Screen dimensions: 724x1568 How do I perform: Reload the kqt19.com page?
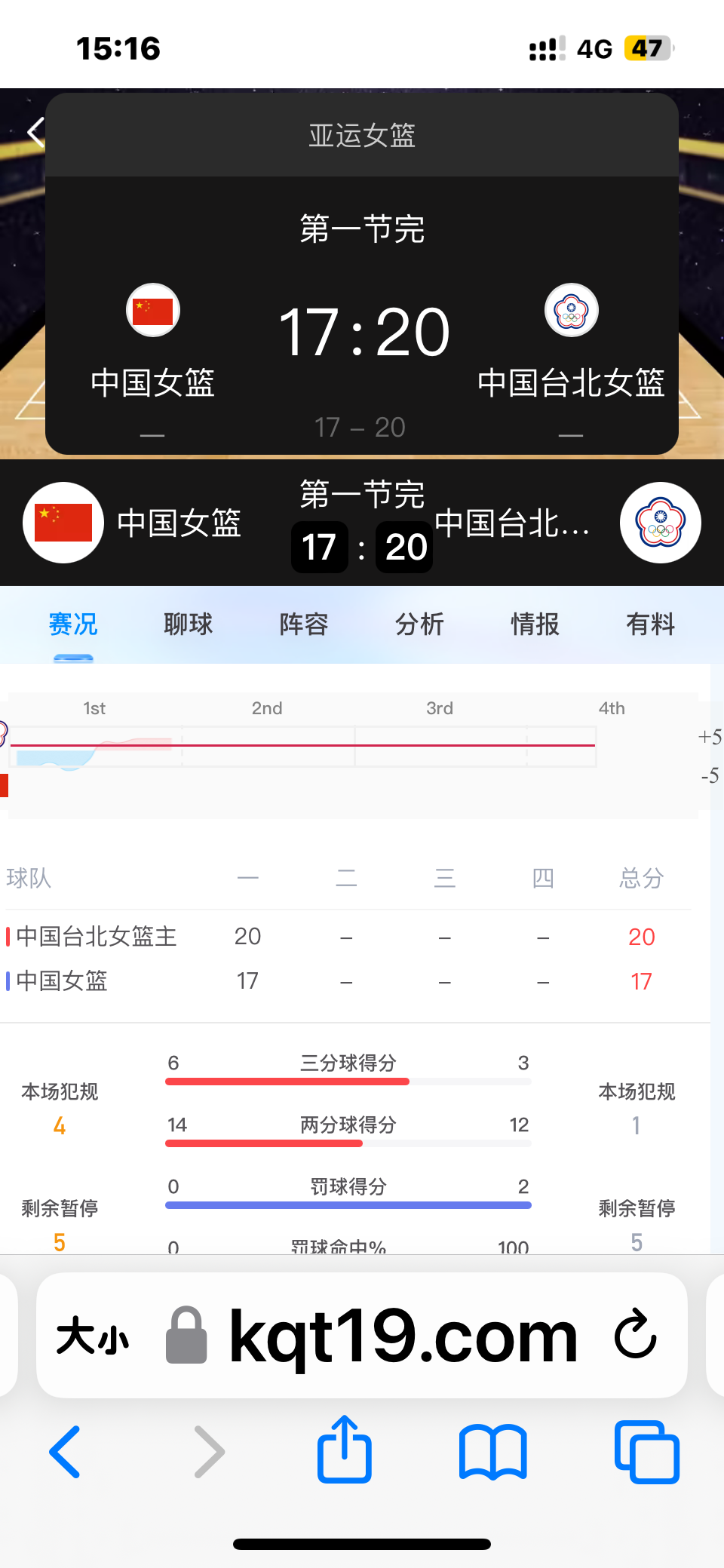(635, 1334)
